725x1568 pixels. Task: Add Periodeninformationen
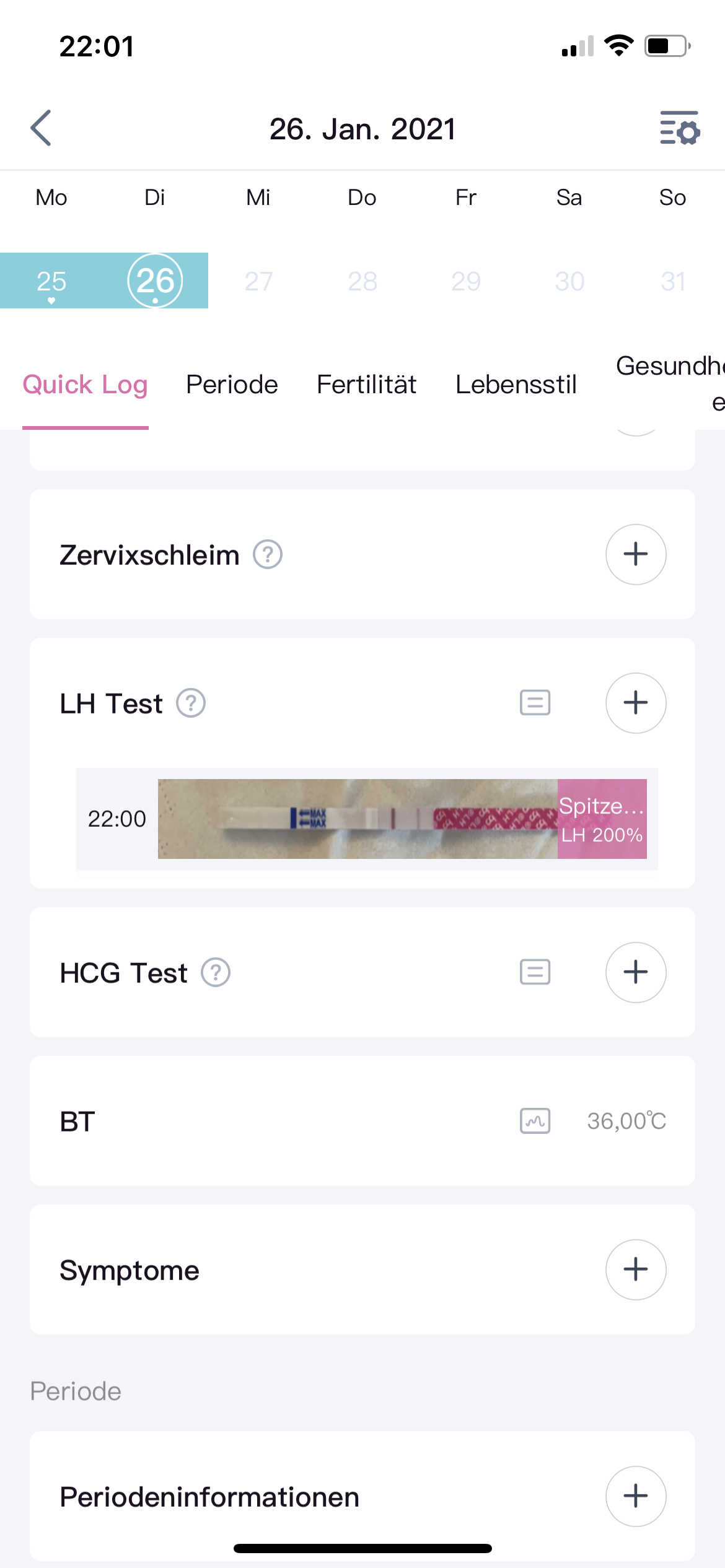[636, 1496]
